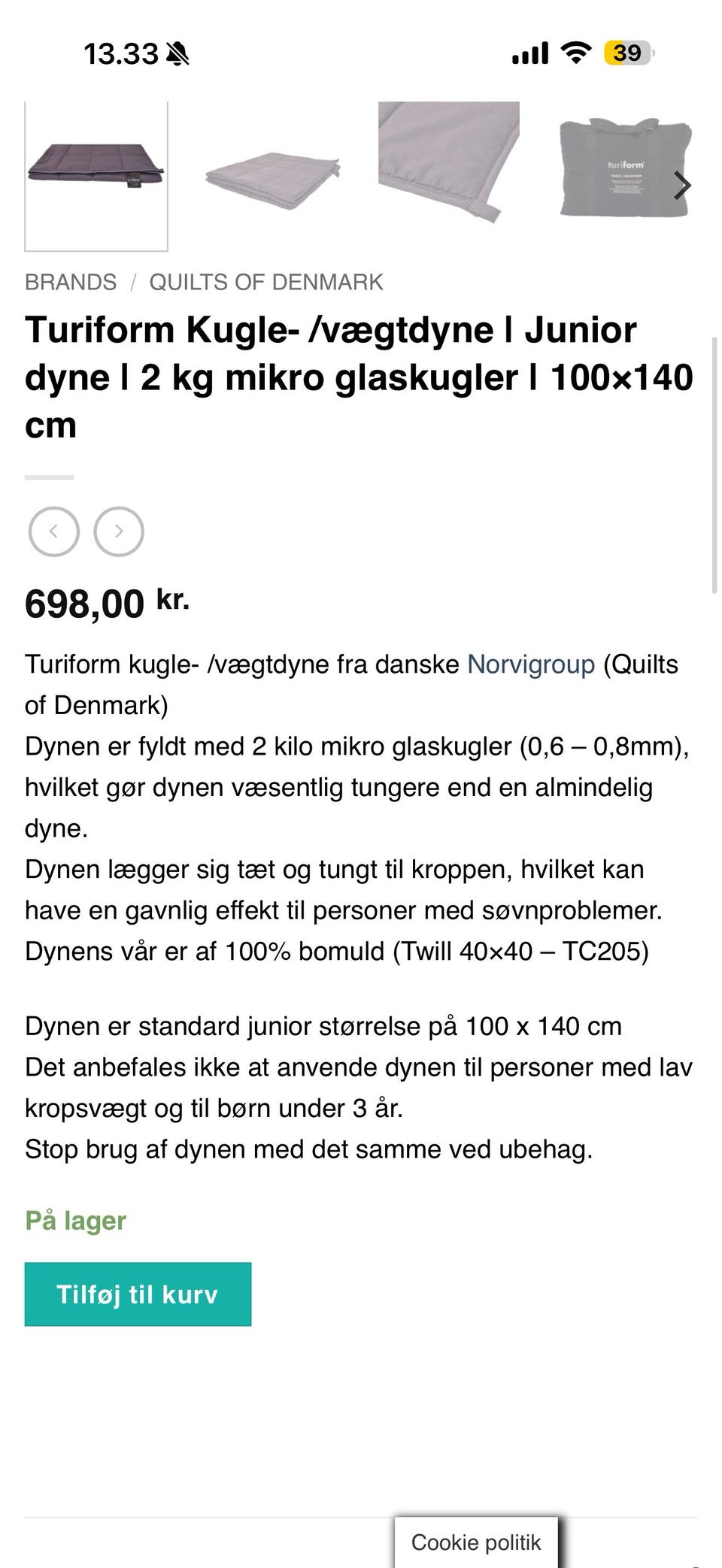The image size is (722, 1568).
Task: Add the weighted duvet to the cart
Action: (x=138, y=1294)
